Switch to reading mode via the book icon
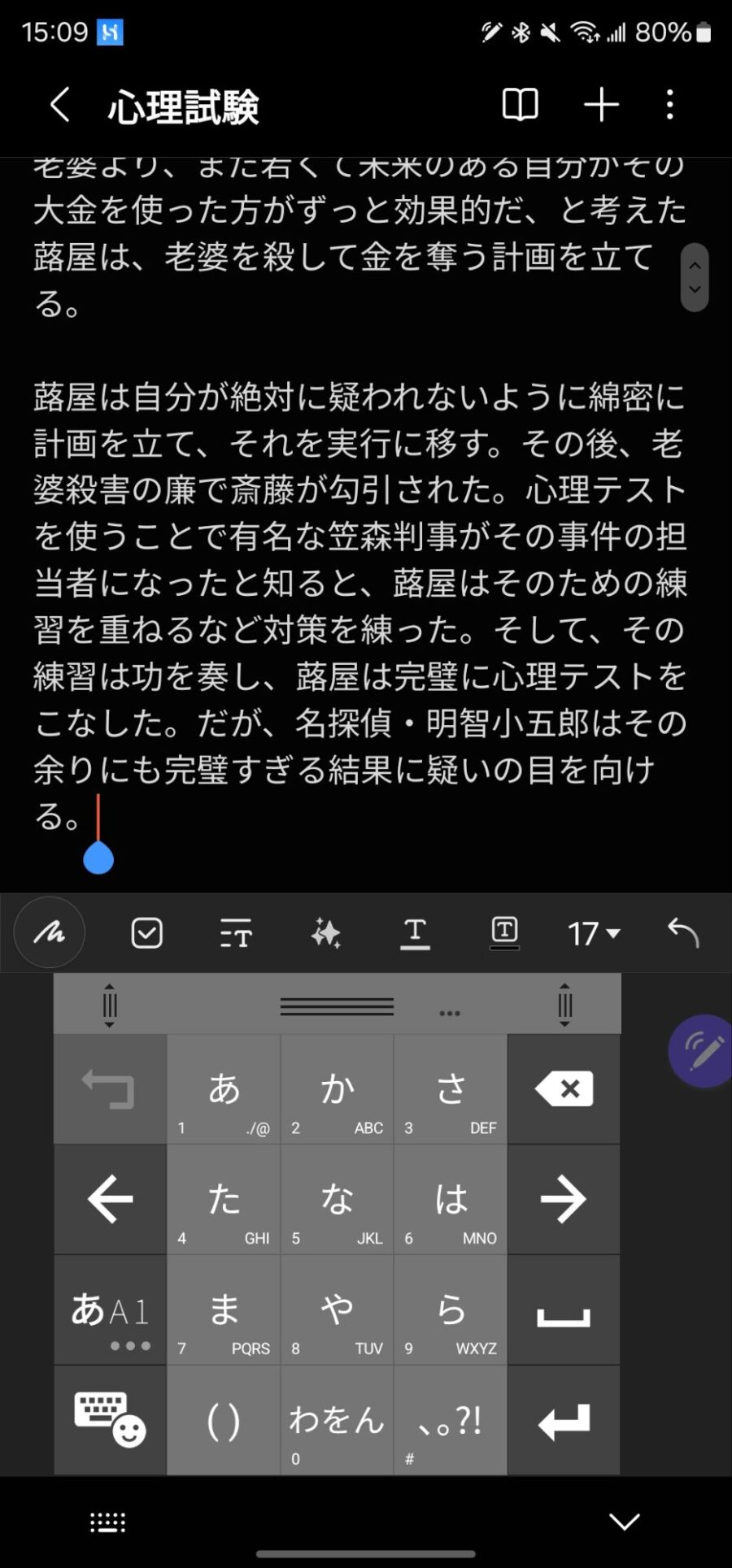Screen dimensions: 732x1568 pos(520,105)
